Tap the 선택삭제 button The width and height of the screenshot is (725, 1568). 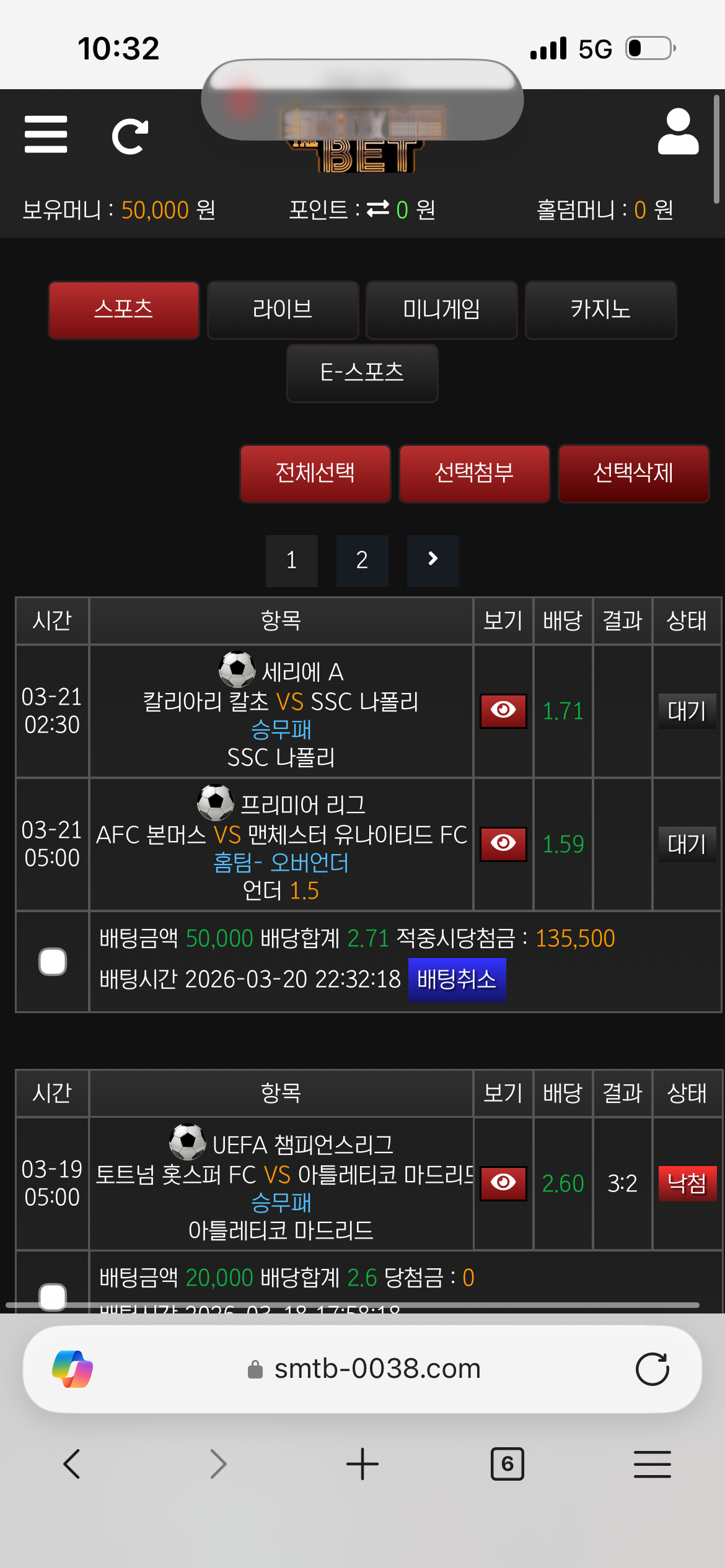coord(633,473)
